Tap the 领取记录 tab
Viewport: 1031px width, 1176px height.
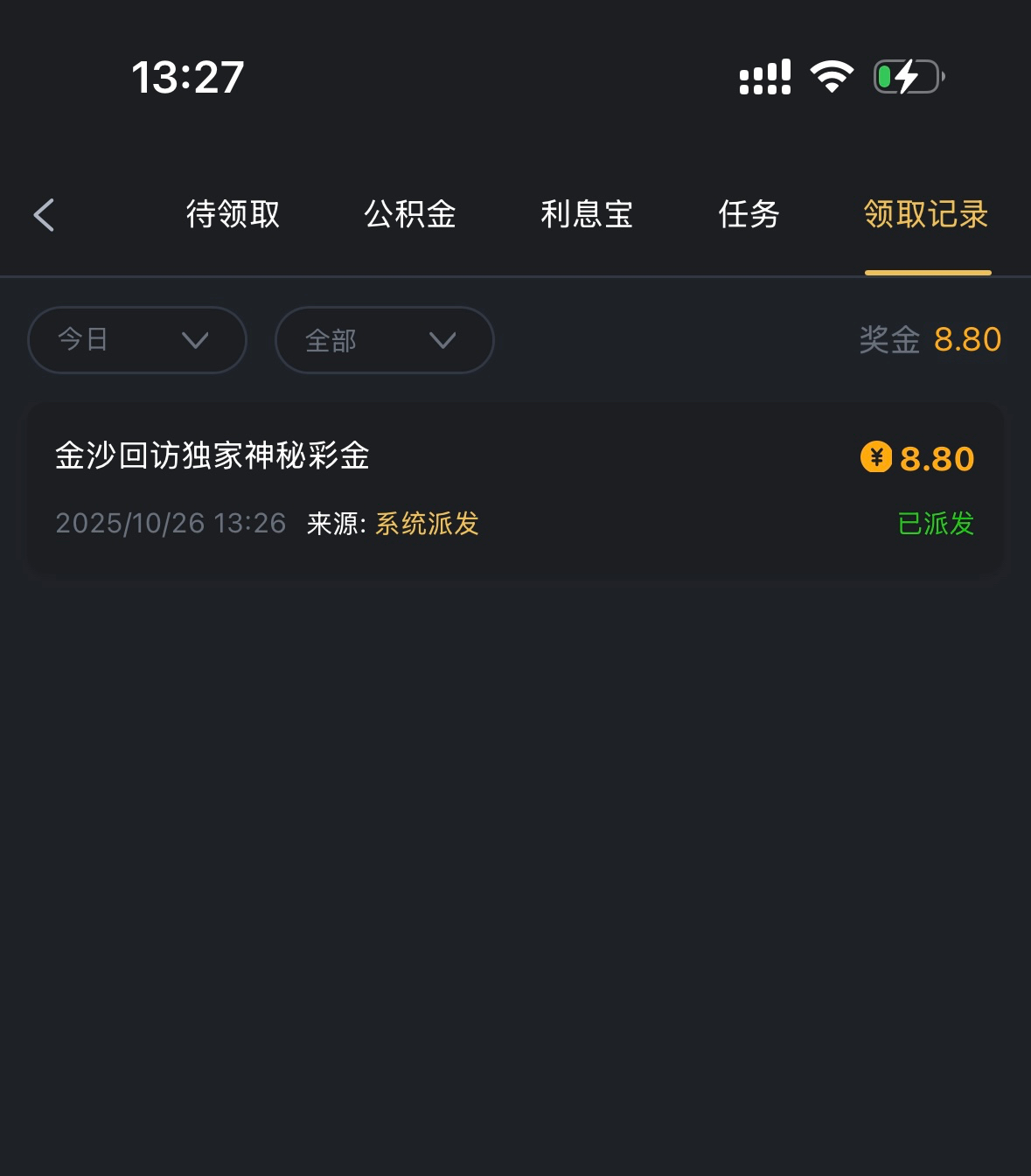pyautogui.click(x=926, y=215)
